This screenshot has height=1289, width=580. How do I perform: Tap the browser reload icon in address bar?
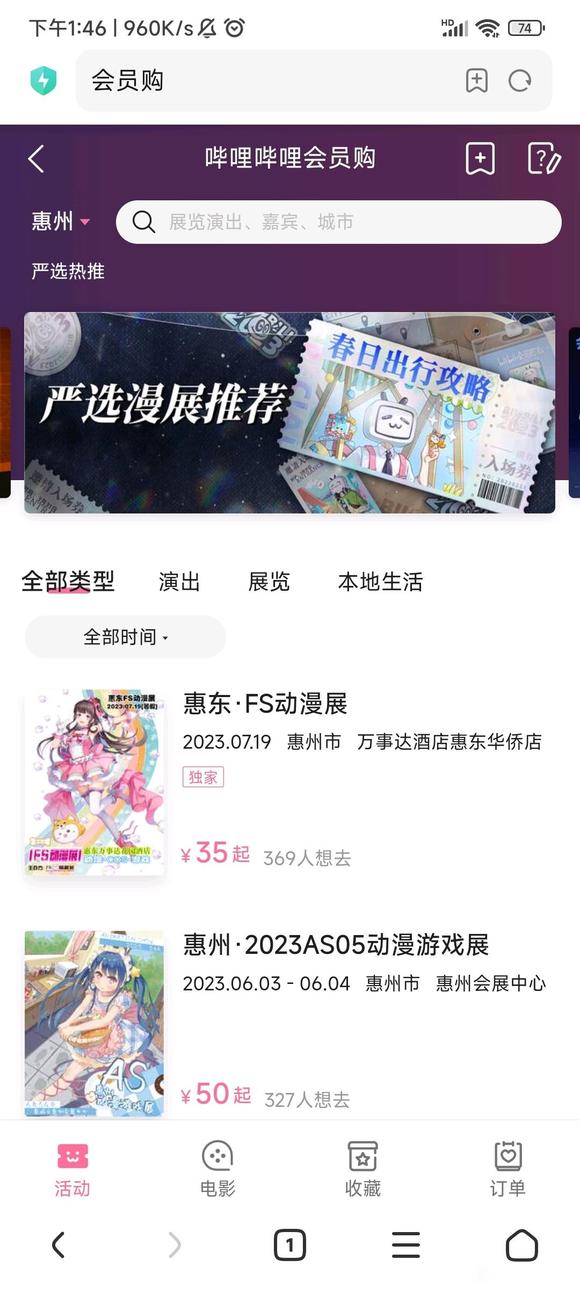point(520,81)
